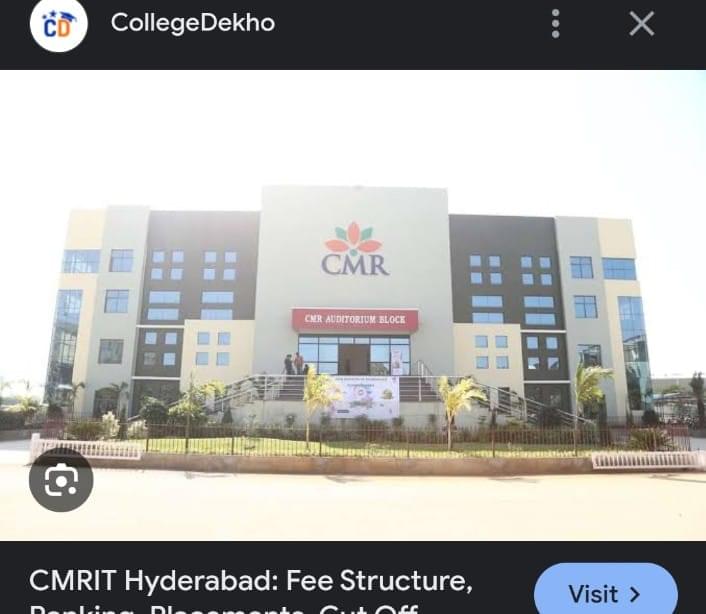Open the three-dot overflow menu

[556, 24]
